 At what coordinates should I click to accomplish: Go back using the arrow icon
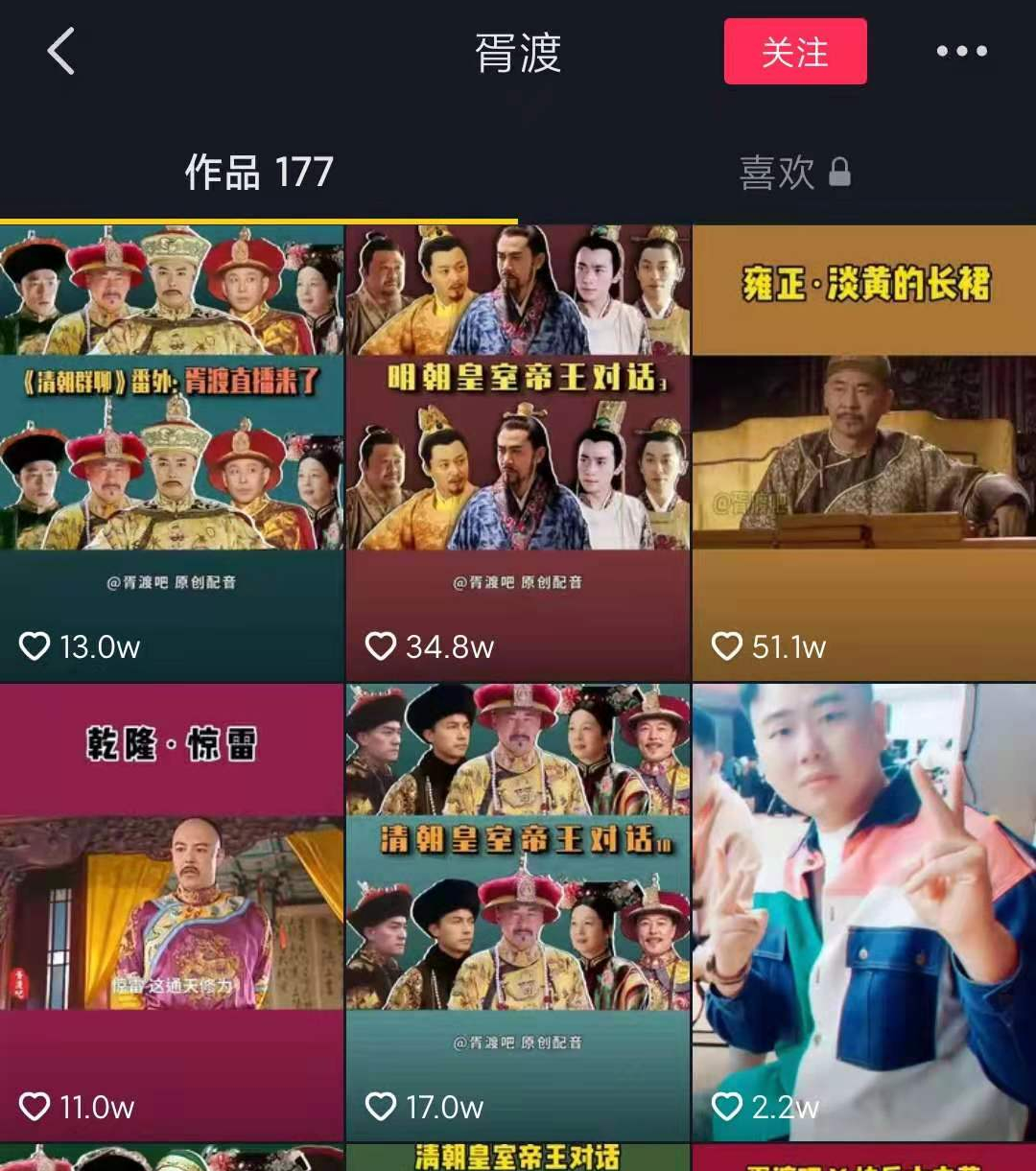(x=60, y=51)
